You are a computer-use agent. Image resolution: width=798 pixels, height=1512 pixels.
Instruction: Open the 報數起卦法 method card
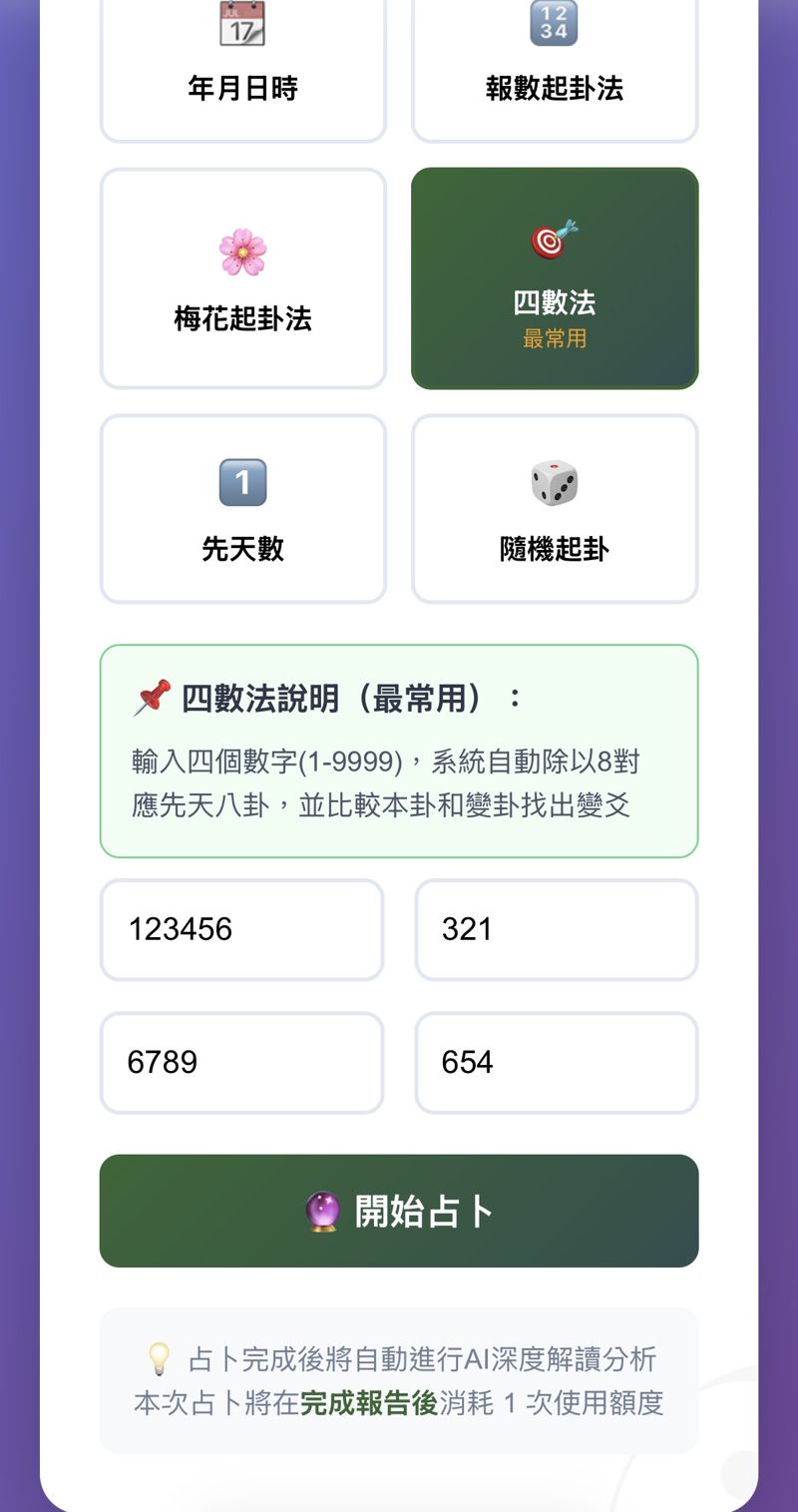click(x=555, y=60)
